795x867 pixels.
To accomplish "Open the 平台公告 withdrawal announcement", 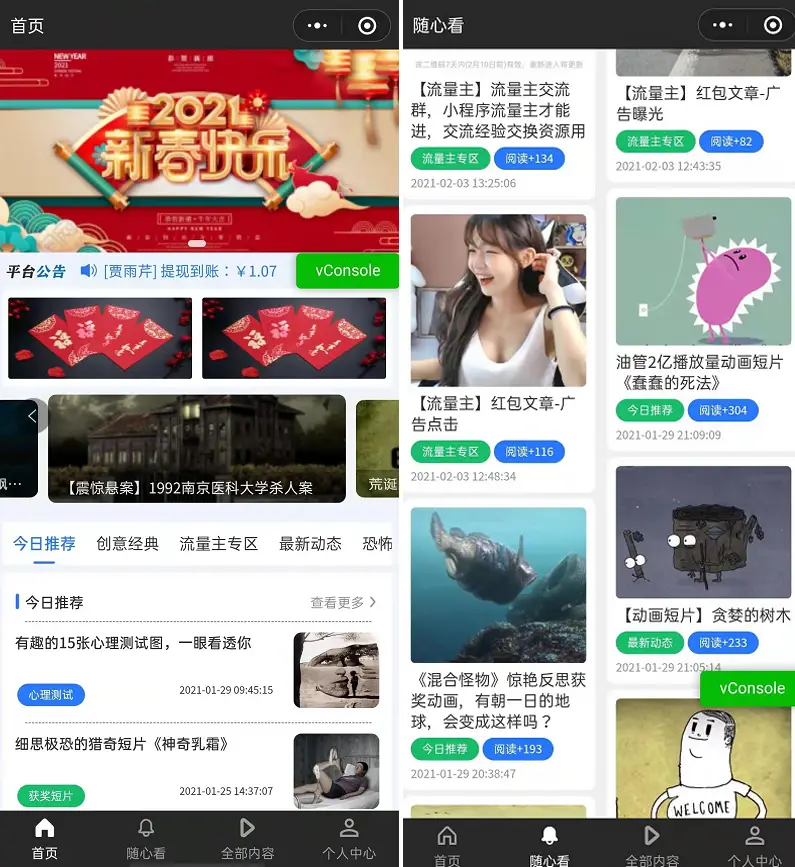I will click(190, 271).
